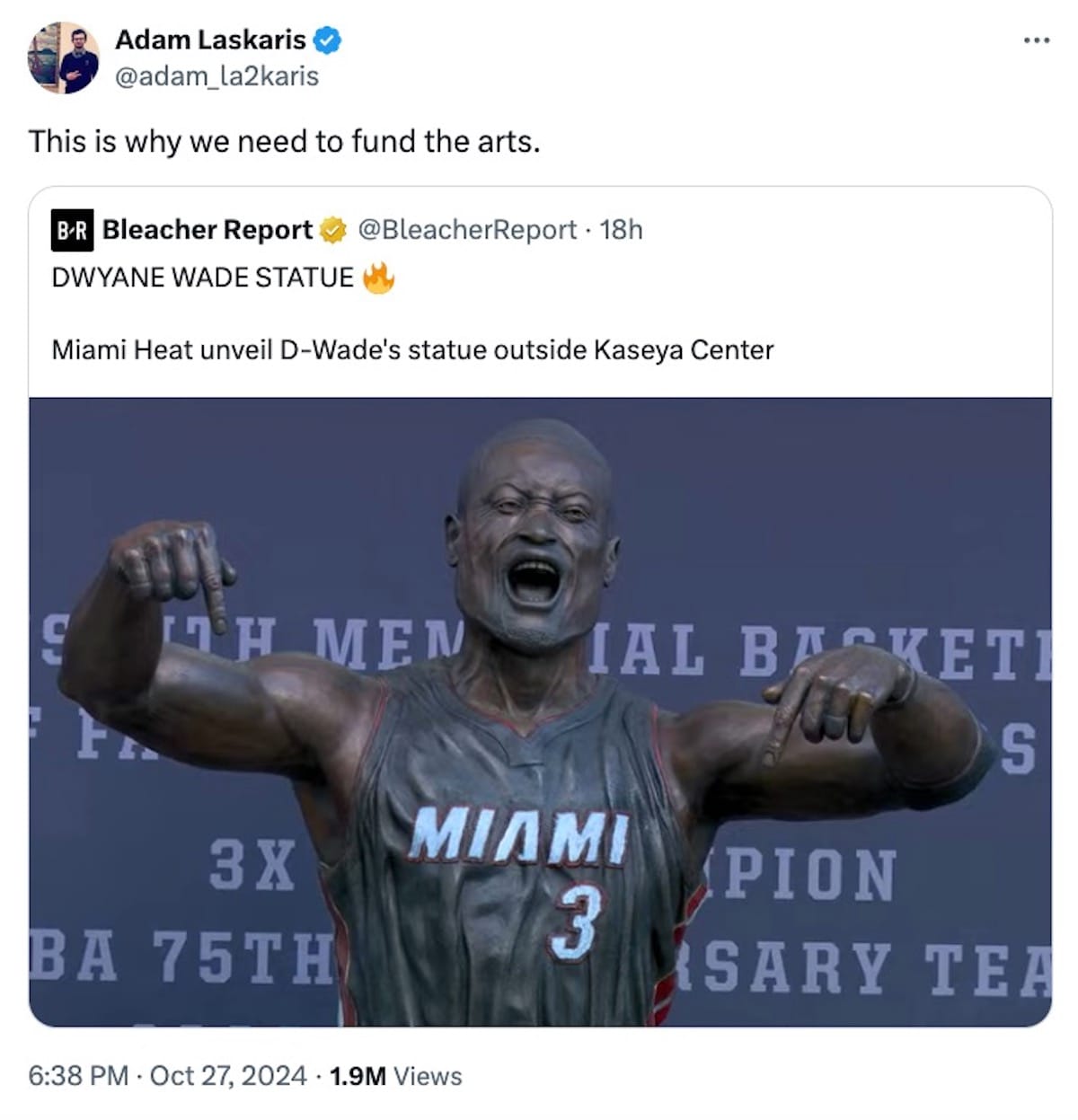View the 1.9M Views analytics

[395, 1076]
